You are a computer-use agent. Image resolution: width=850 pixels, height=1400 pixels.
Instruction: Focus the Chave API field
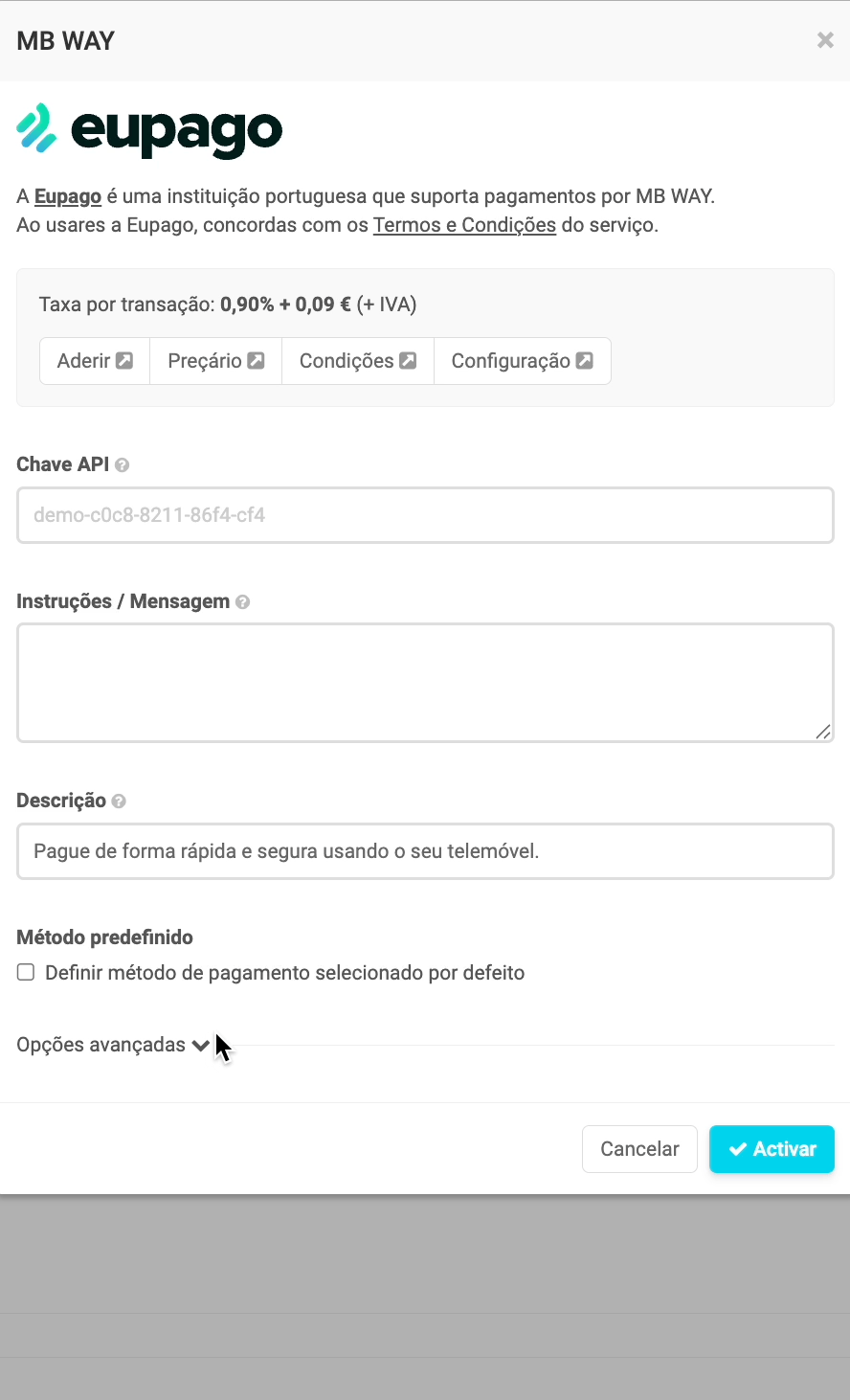(x=425, y=515)
